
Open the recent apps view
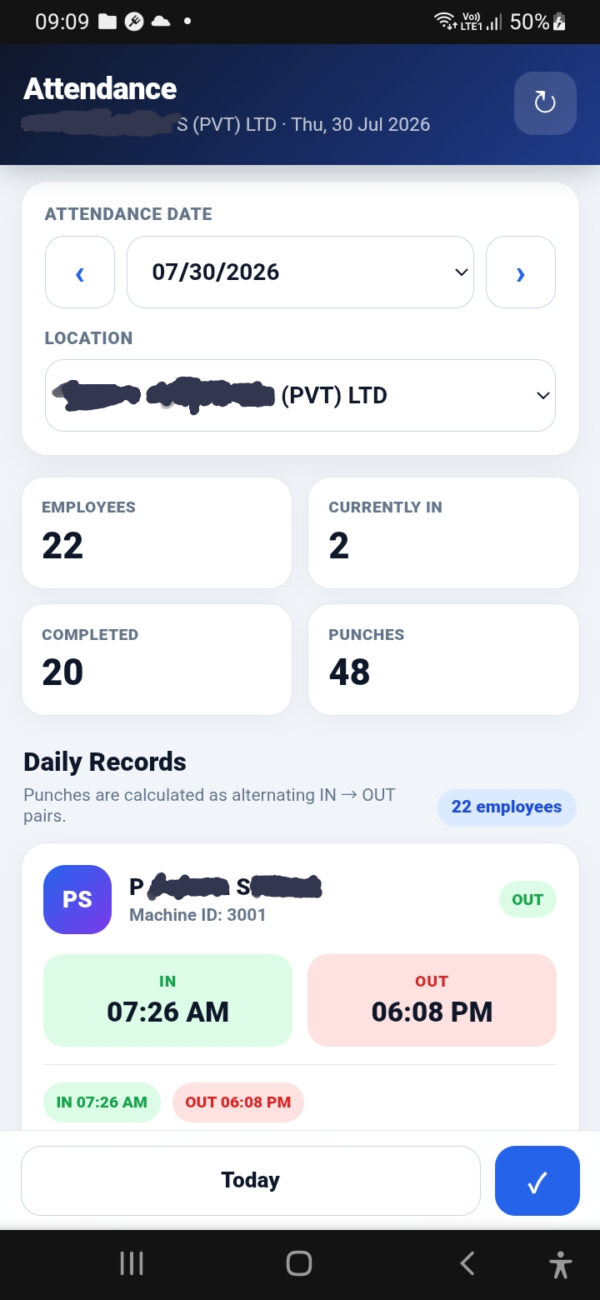click(x=132, y=1263)
